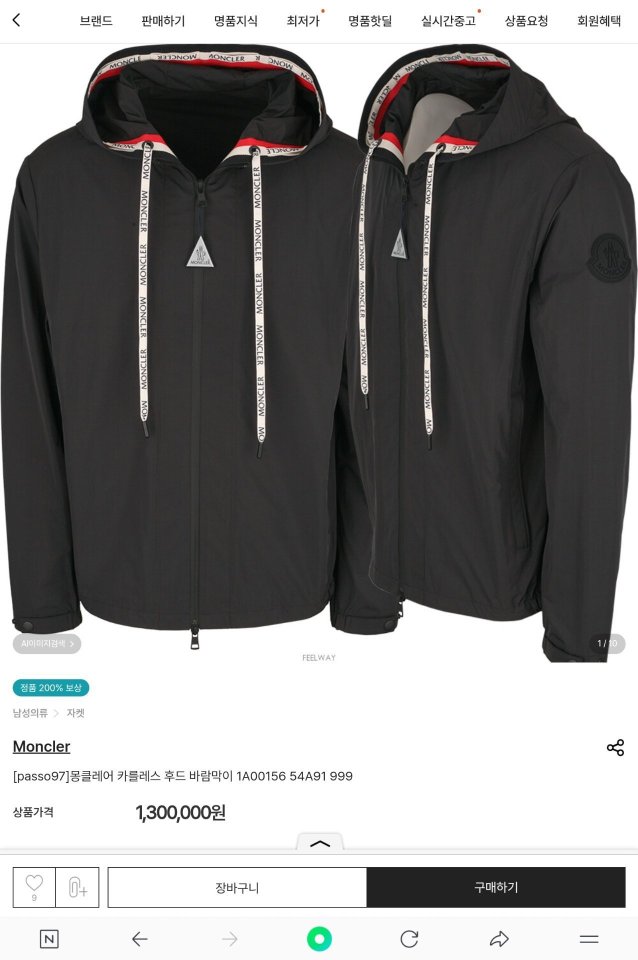The width and height of the screenshot is (638, 960).
Task: Open the 명품핫딜 tab
Action: click(x=370, y=21)
